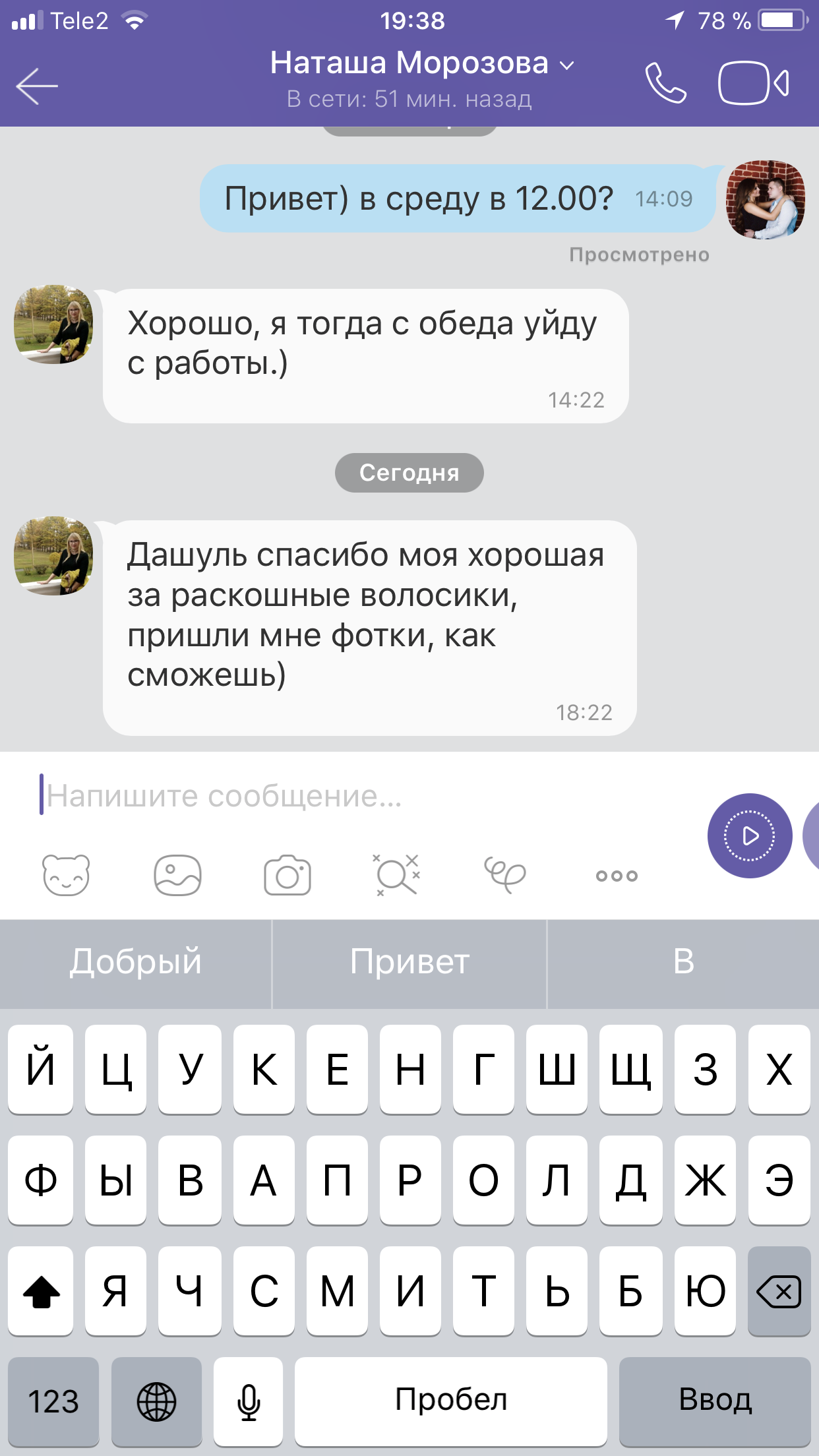Go back to the chat list
819x1456 pixels.
tap(37, 86)
